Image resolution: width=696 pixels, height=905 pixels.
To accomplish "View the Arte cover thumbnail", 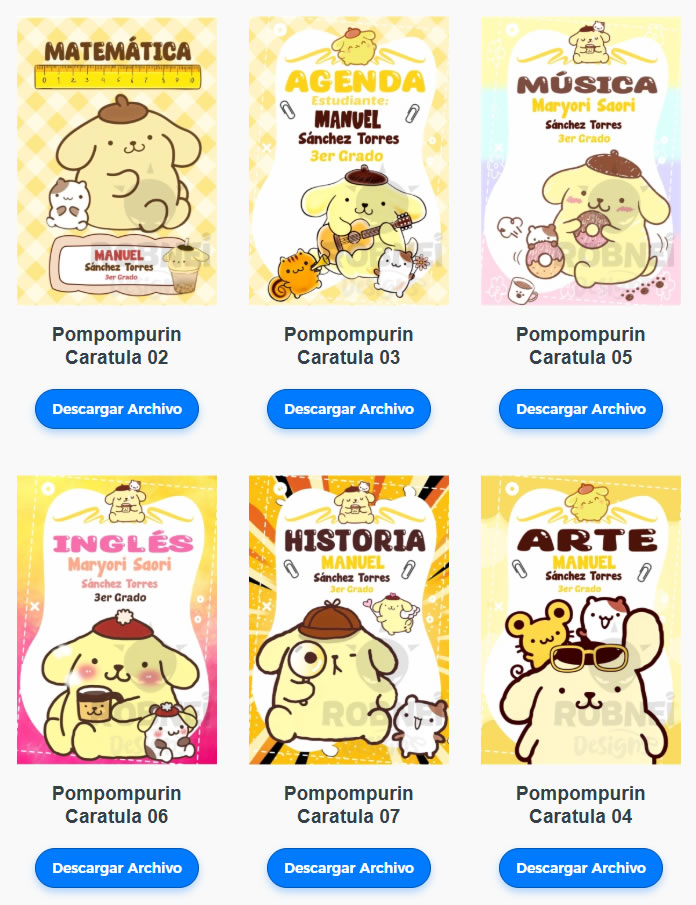I will pyautogui.click(x=581, y=620).
